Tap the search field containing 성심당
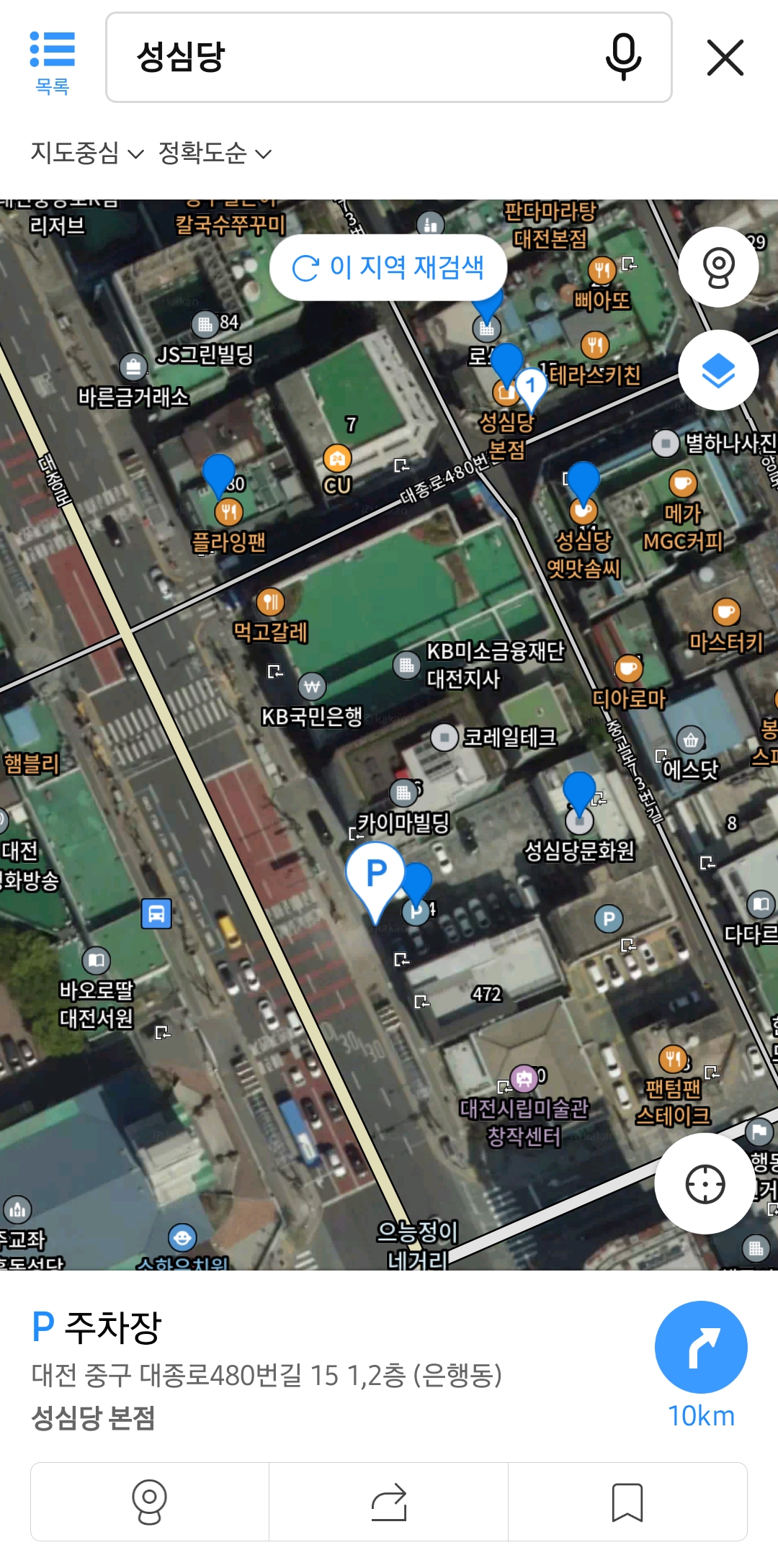The image size is (778, 1568). click(x=324, y=57)
